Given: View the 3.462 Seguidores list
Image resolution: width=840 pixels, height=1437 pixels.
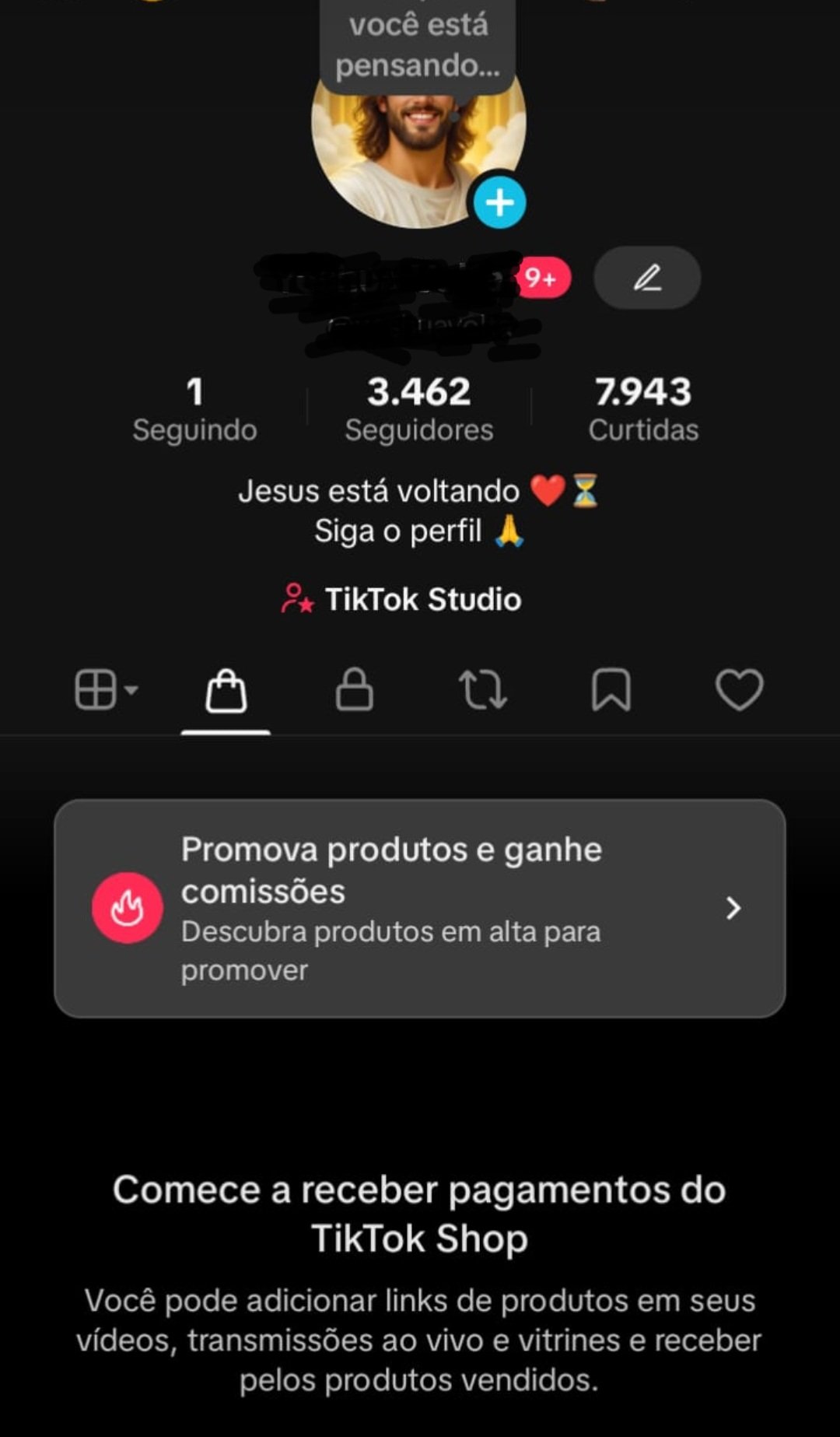Looking at the screenshot, I should [x=418, y=409].
